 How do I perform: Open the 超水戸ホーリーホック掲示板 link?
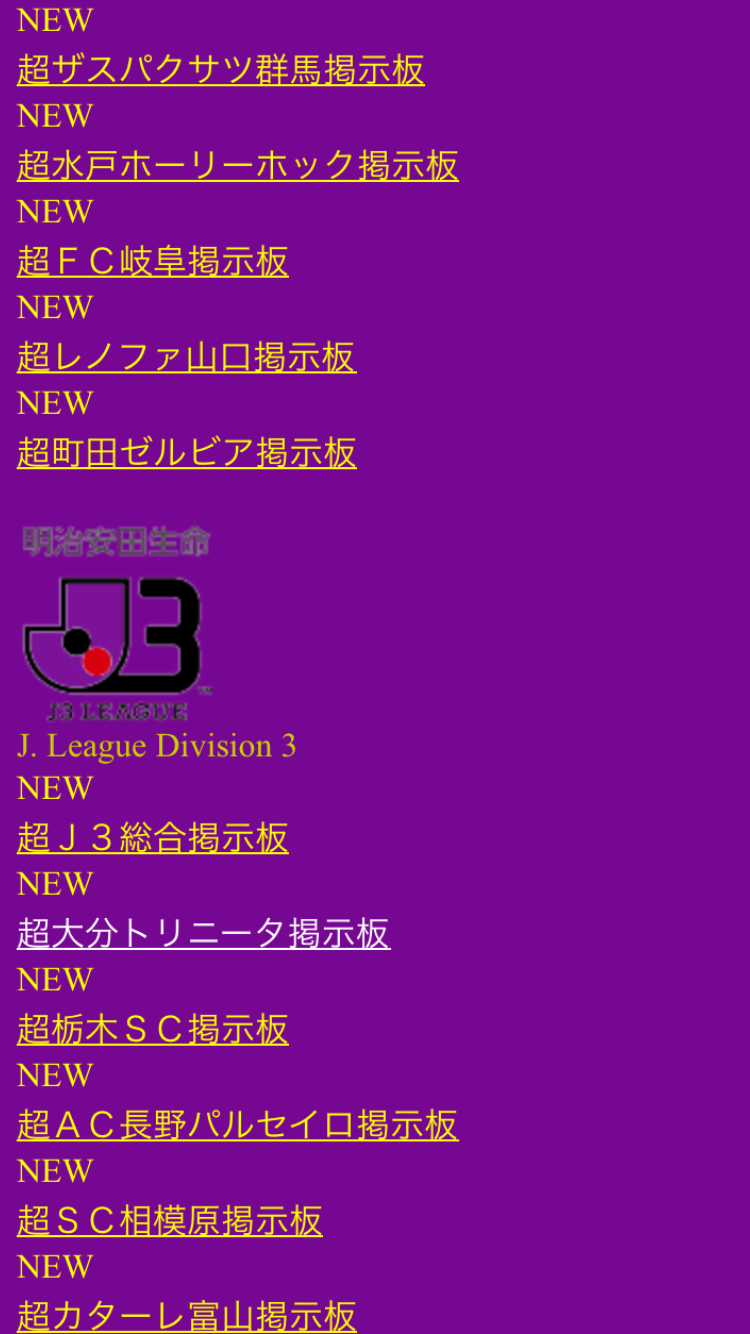pyautogui.click(x=238, y=166)
